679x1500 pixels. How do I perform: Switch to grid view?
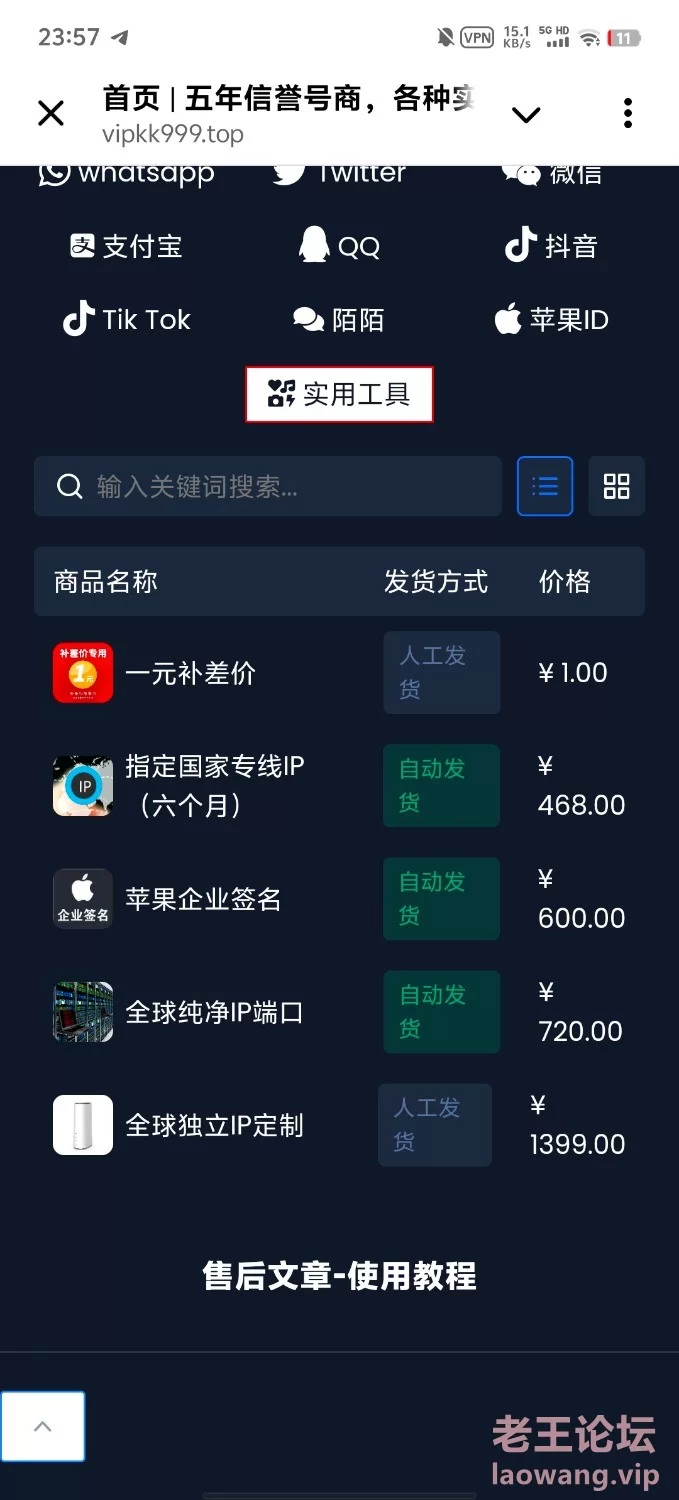tap(617, 487)
